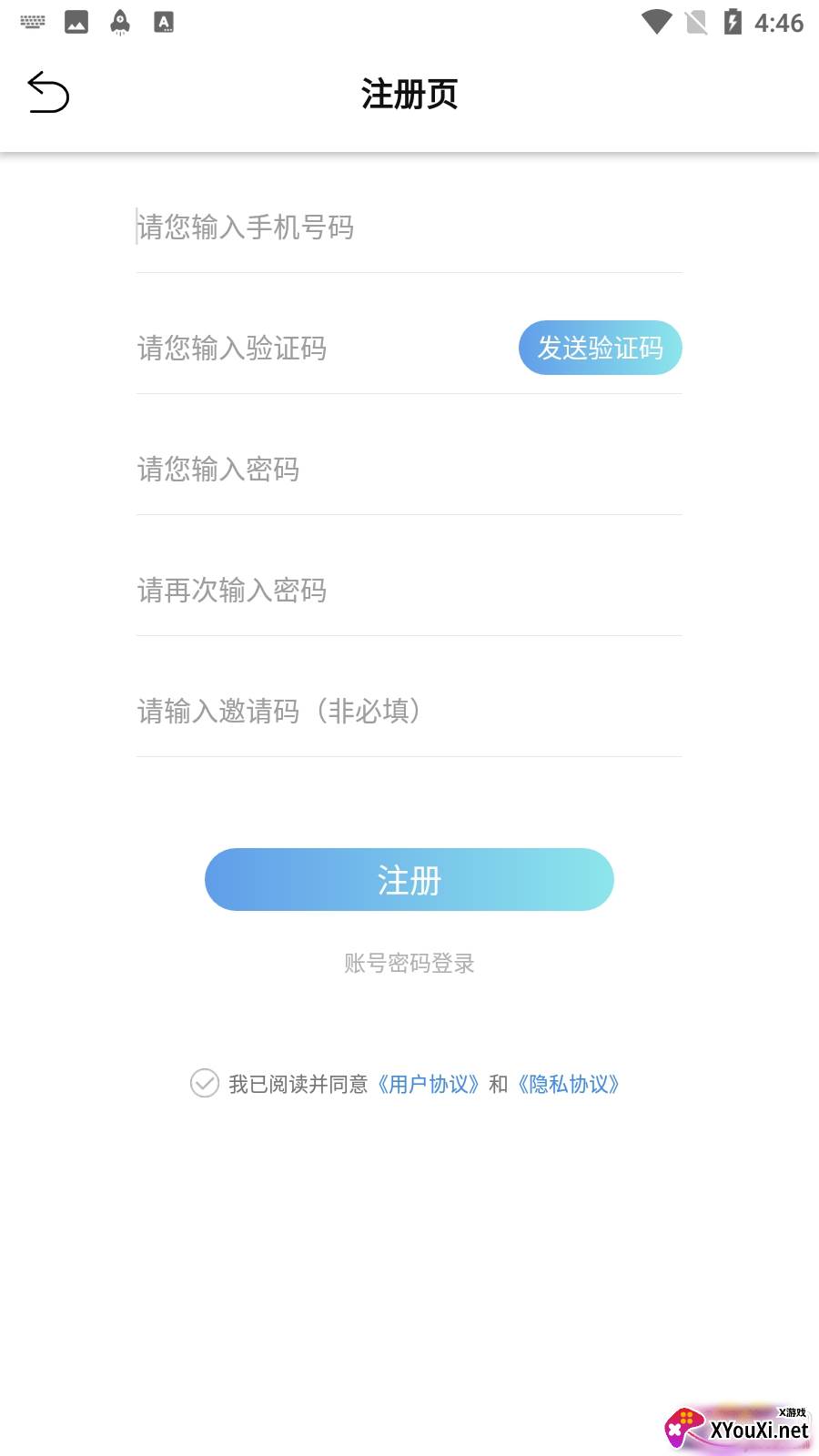
Task: Switch to account password login (账号密码登录)
Action: [x=409, y=963]
